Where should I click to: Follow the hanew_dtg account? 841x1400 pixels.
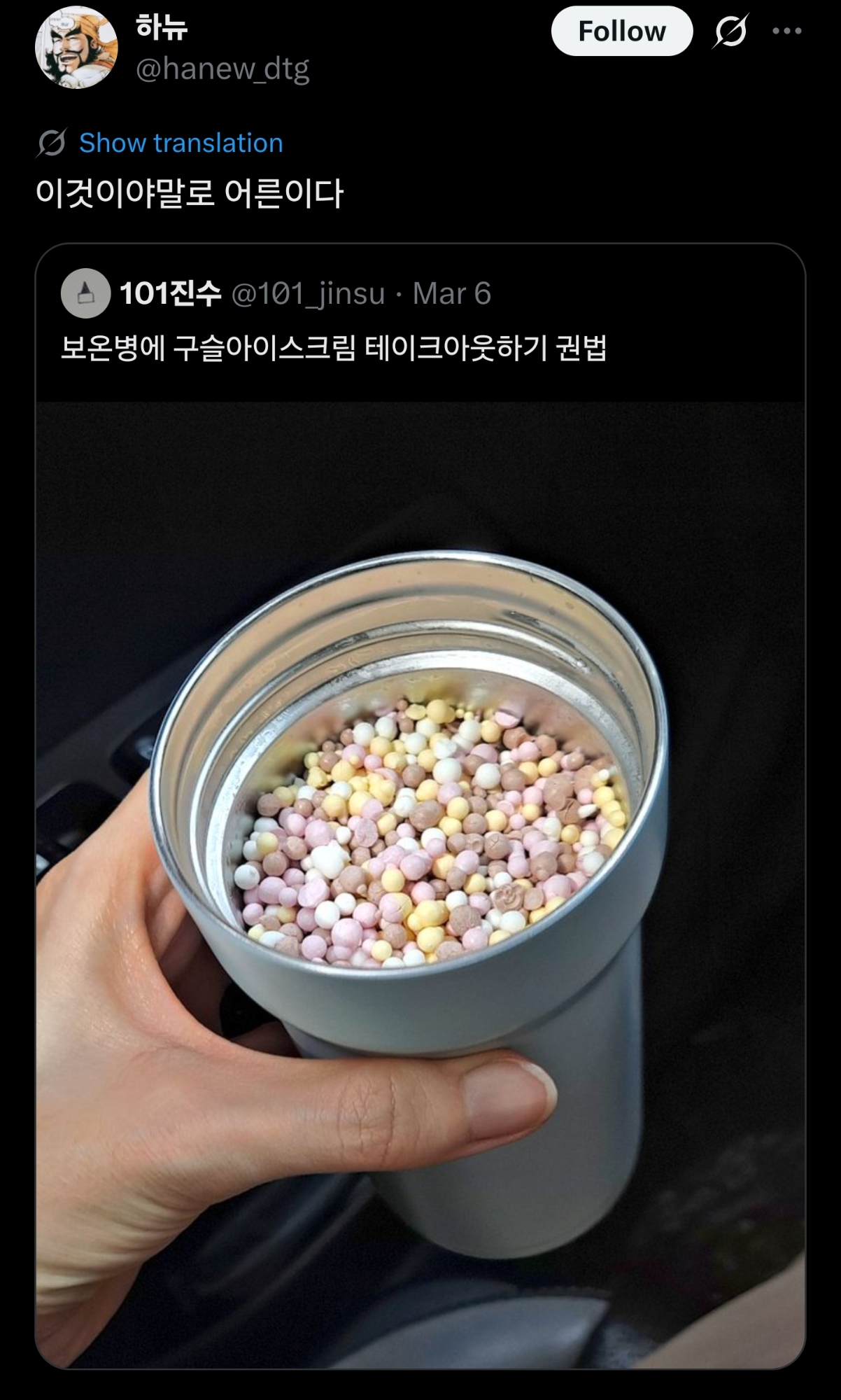click(621, 31)
